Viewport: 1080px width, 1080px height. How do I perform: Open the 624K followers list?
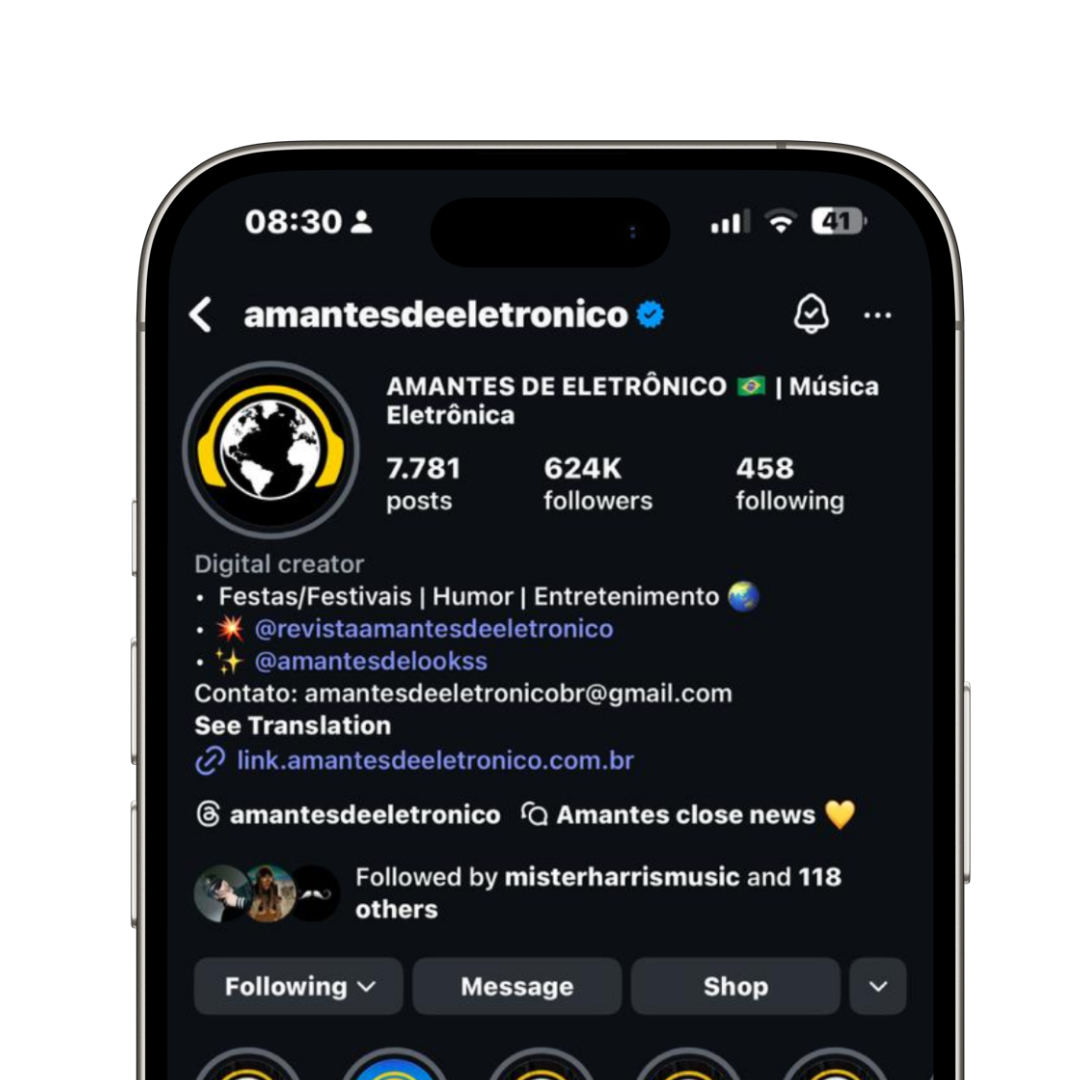597,483
